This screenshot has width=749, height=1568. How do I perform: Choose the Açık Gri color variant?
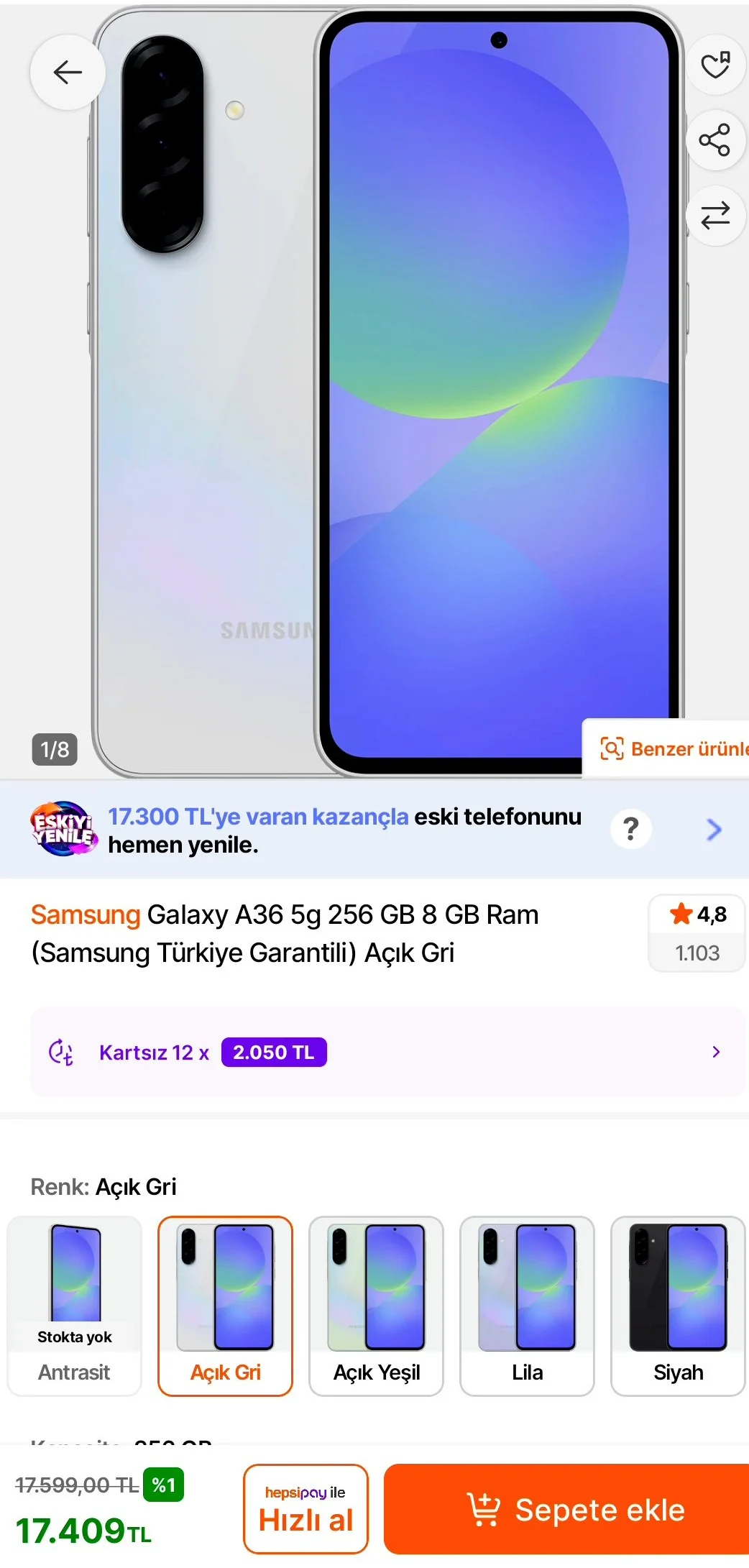tap(225, 1306)
